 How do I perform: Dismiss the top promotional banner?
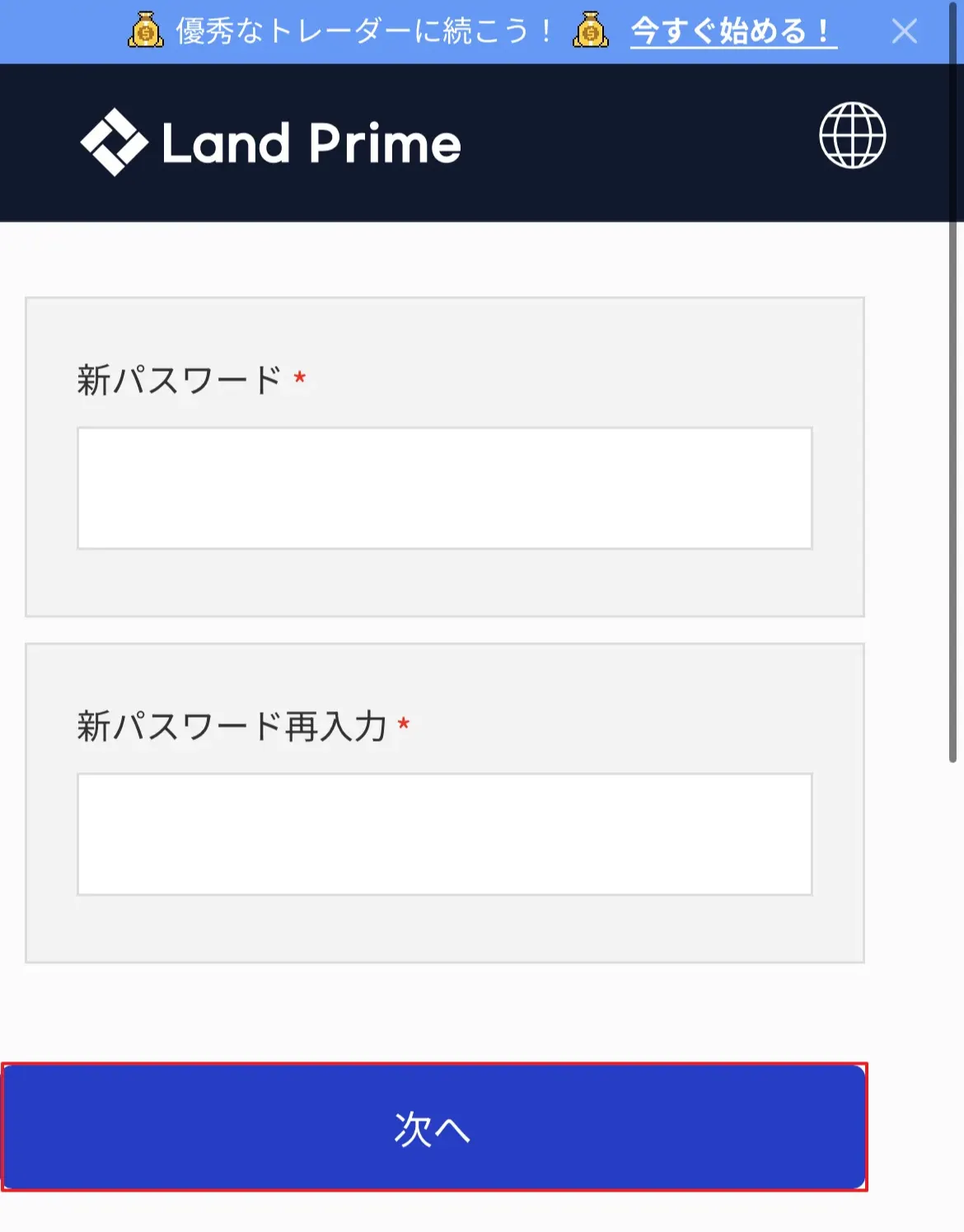pyautogui.click(x=904, y=32)
